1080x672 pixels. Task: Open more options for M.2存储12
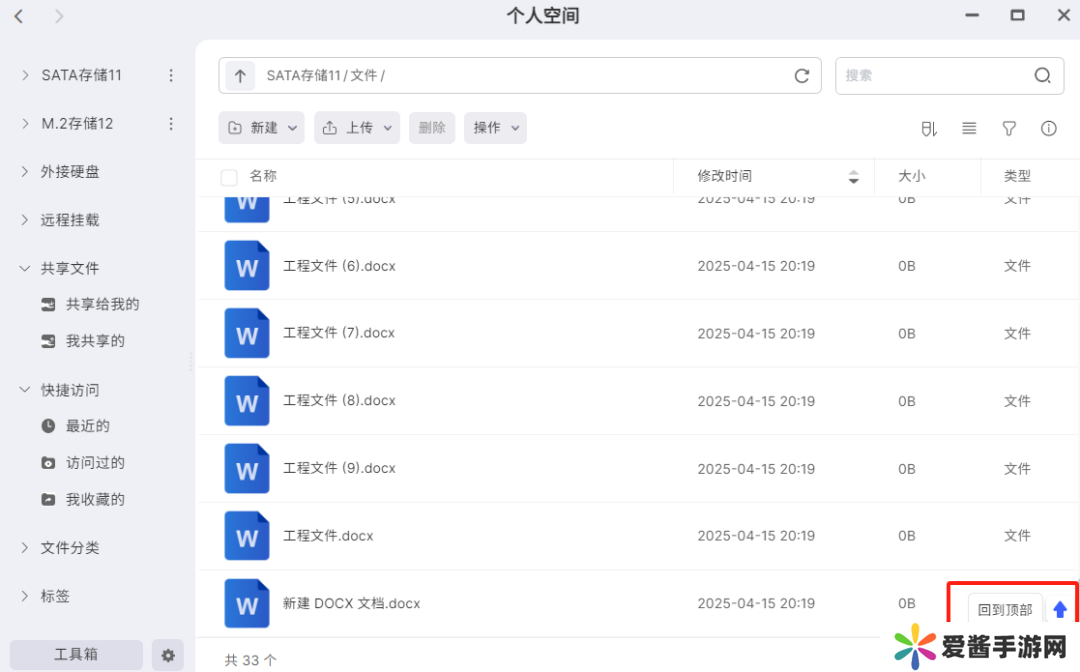coord(171,124)
